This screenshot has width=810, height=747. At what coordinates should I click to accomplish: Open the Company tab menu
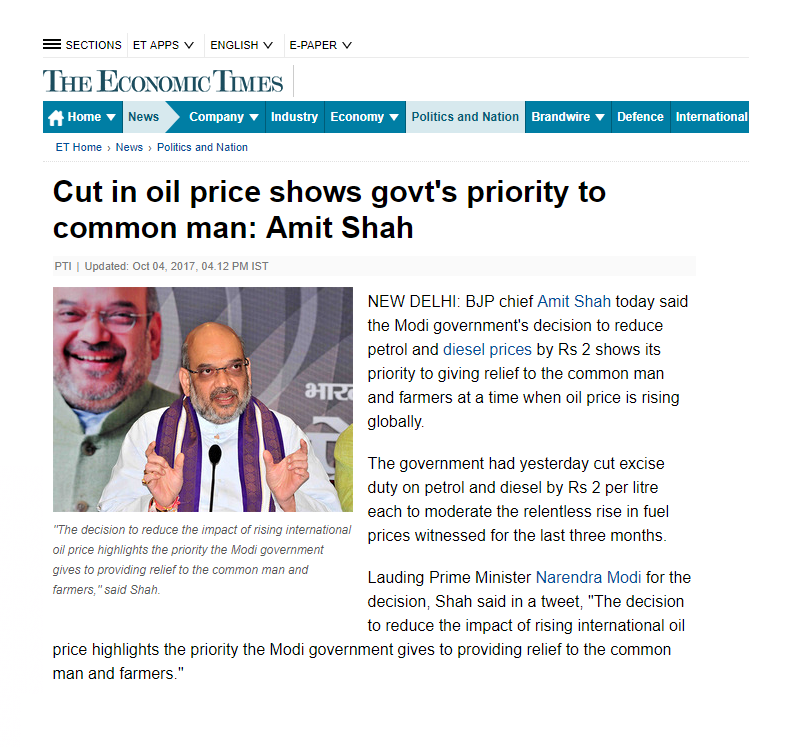[224, 117]
